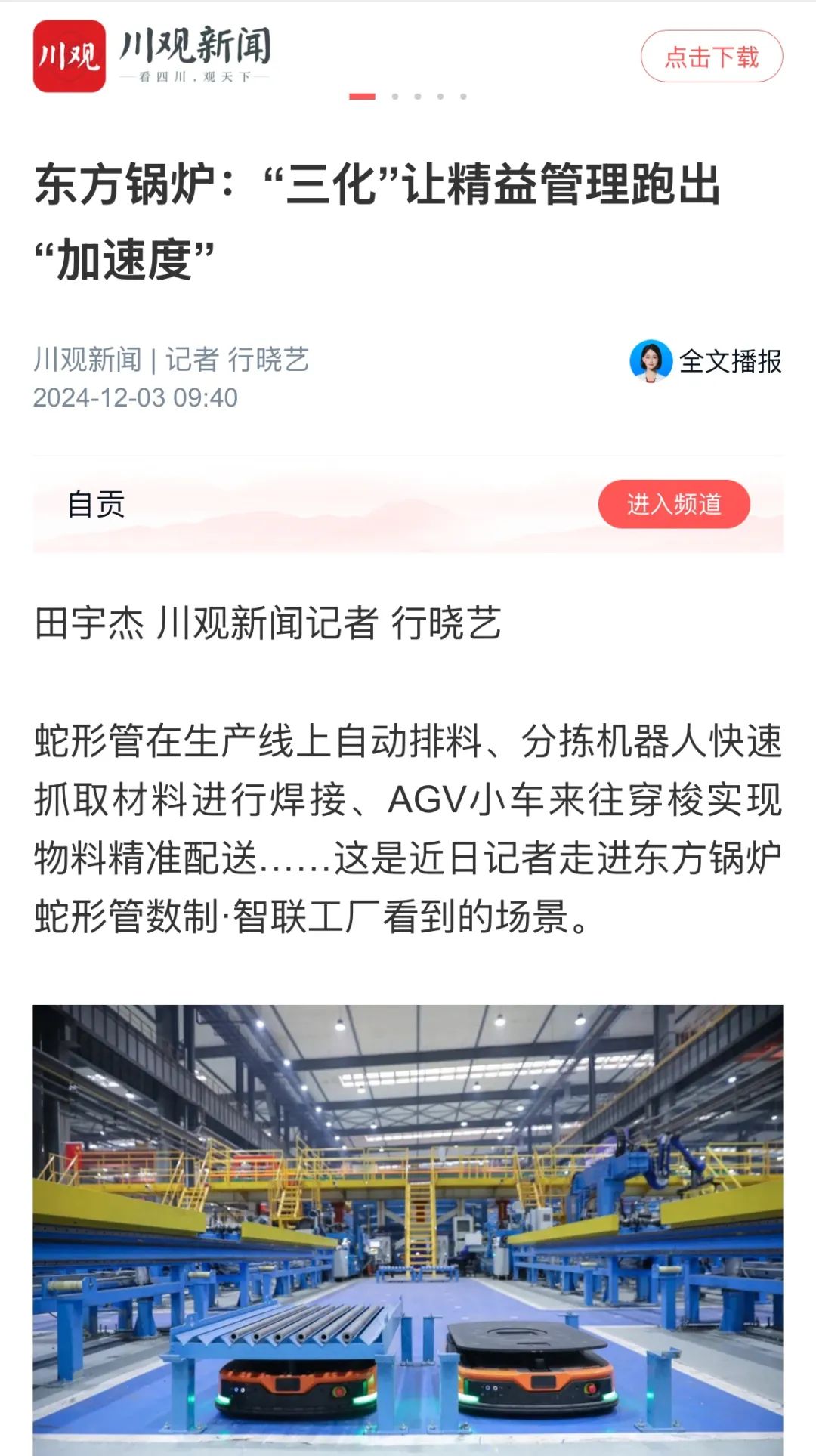Tap the 点击下载 download button
Screen dimensions: 816x1456
[711, 57]
